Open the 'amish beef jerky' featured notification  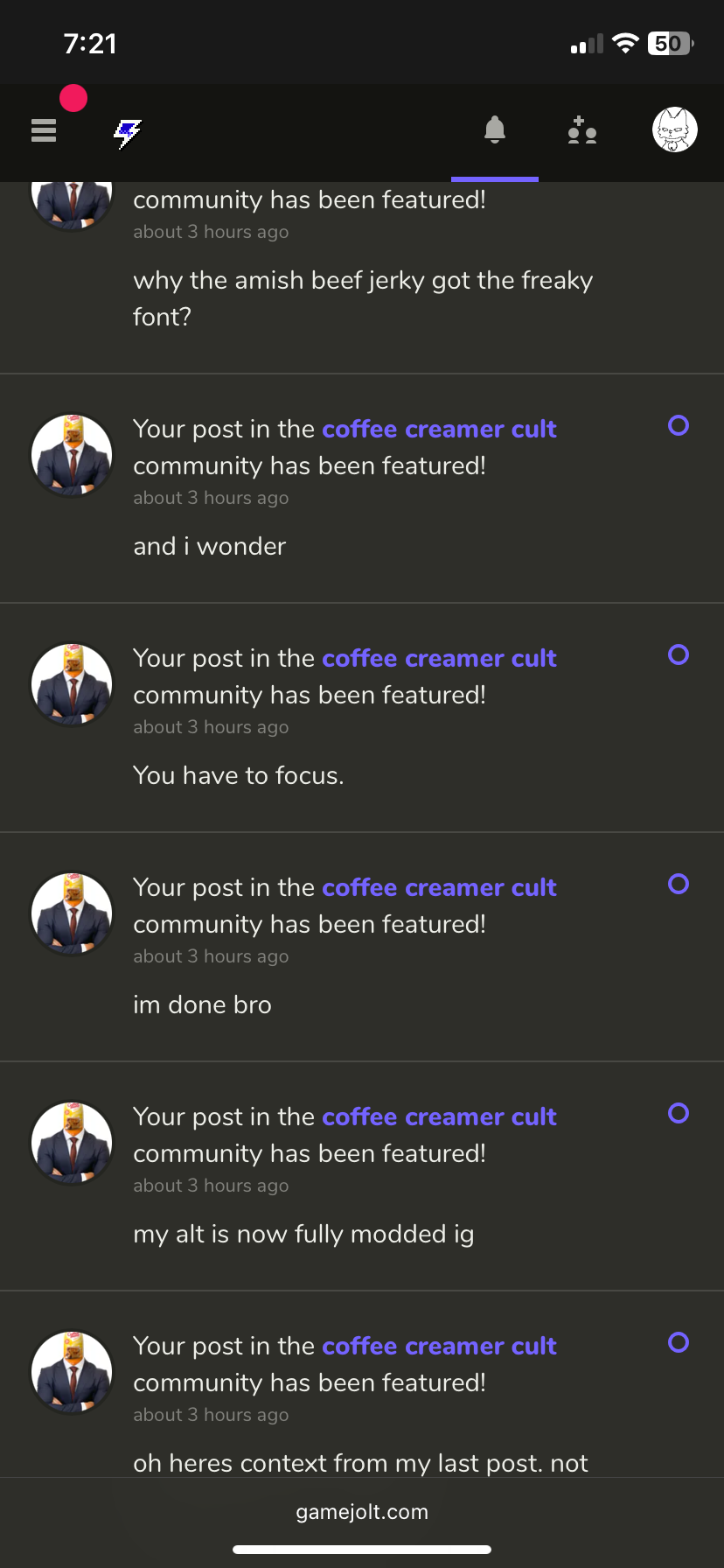(362, 297)
